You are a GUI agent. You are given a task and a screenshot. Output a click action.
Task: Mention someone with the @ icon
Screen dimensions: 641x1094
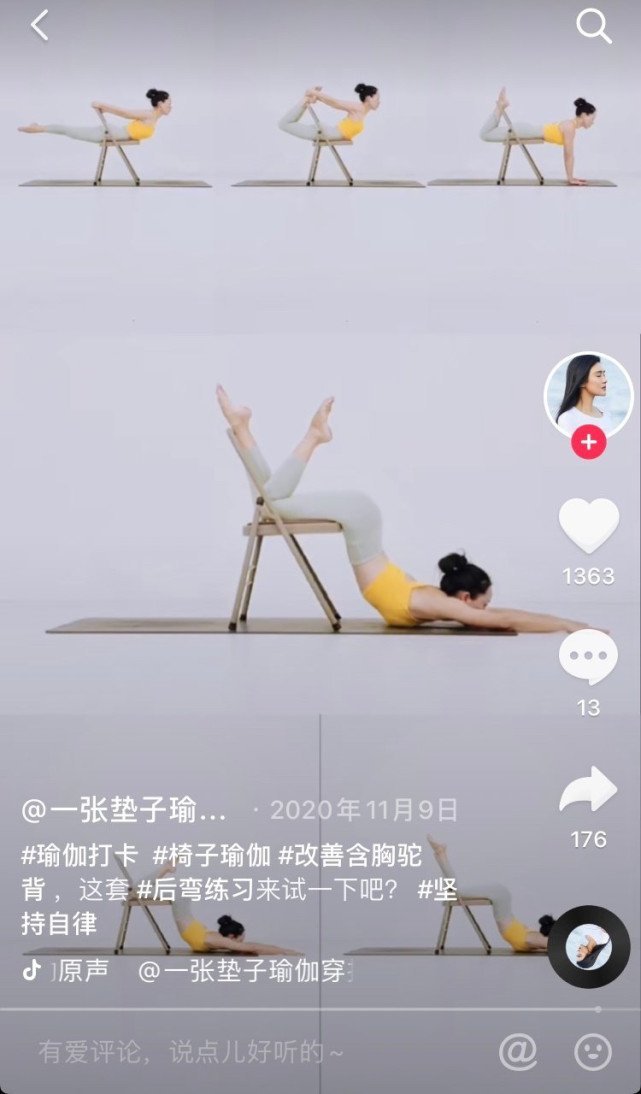coord(518,1051)
